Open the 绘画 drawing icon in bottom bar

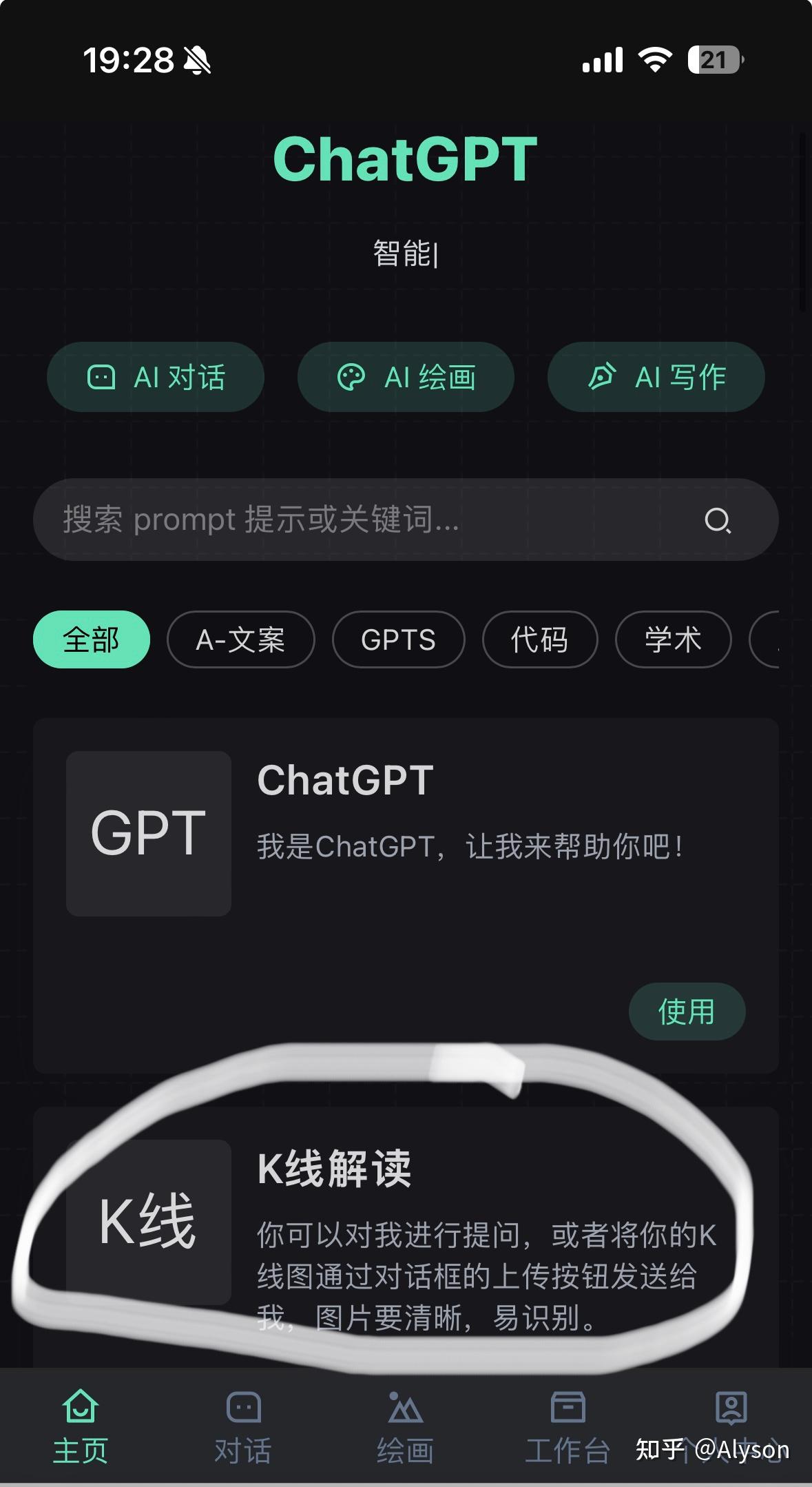406,1406
